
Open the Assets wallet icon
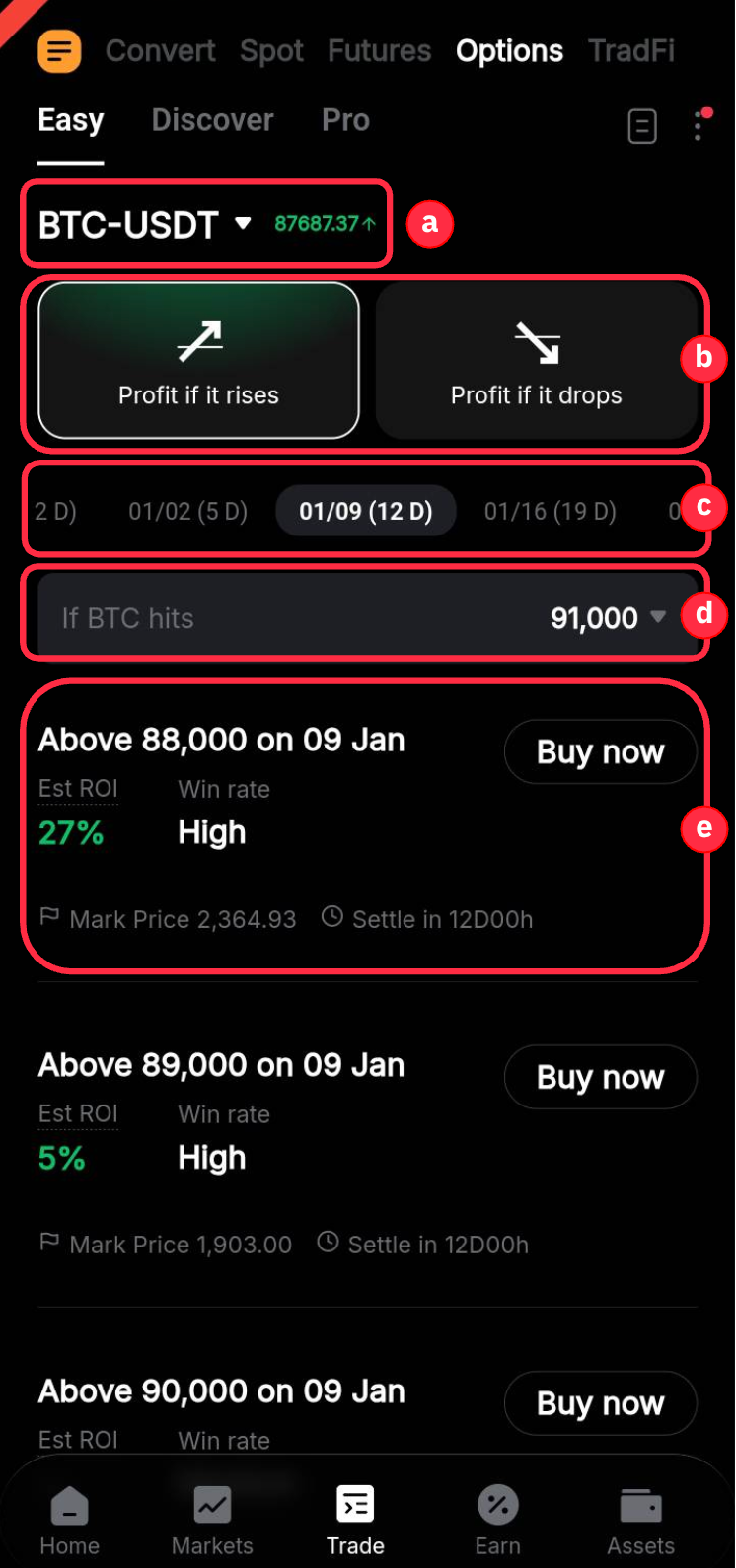click(x=641, y=1506)
